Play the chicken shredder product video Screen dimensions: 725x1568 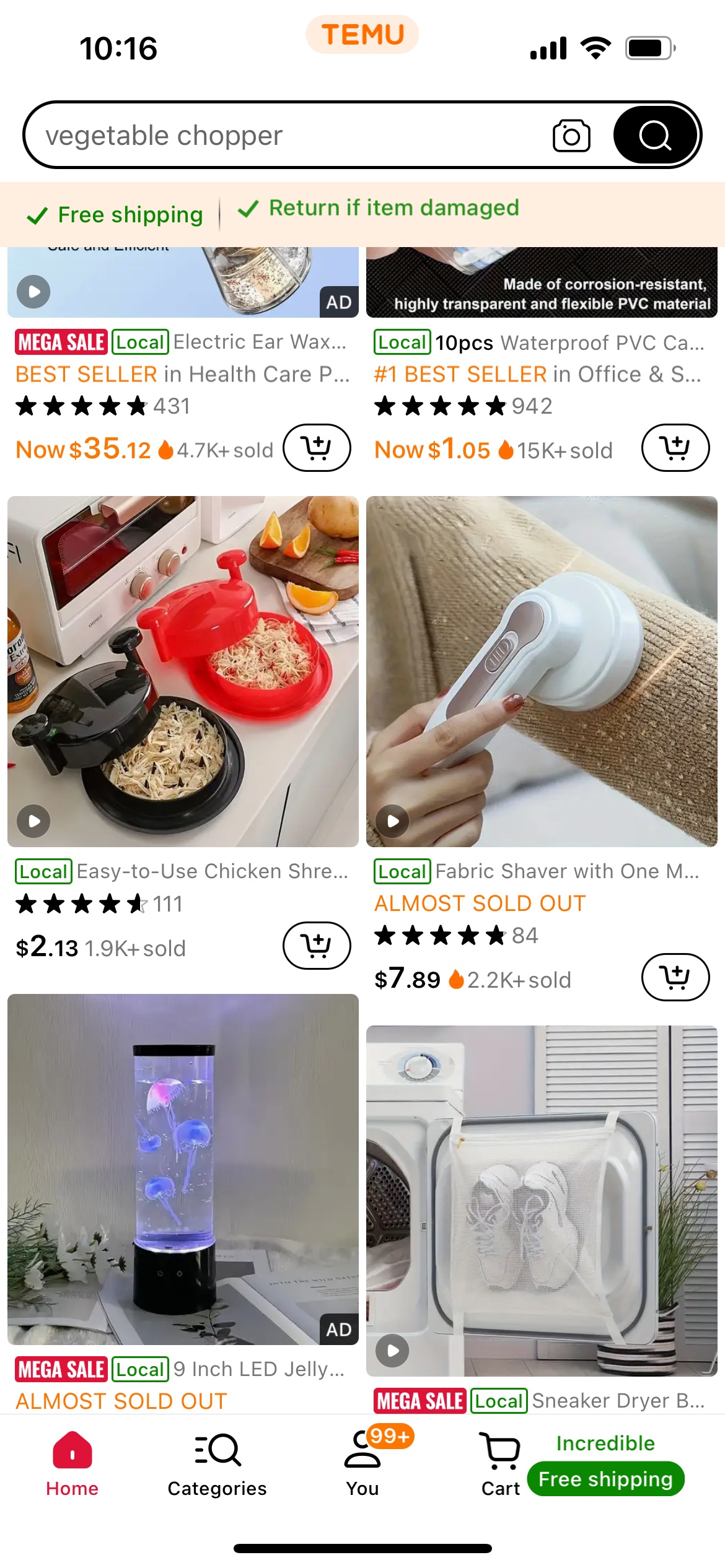pyautogui.click(x=33, y=821)
